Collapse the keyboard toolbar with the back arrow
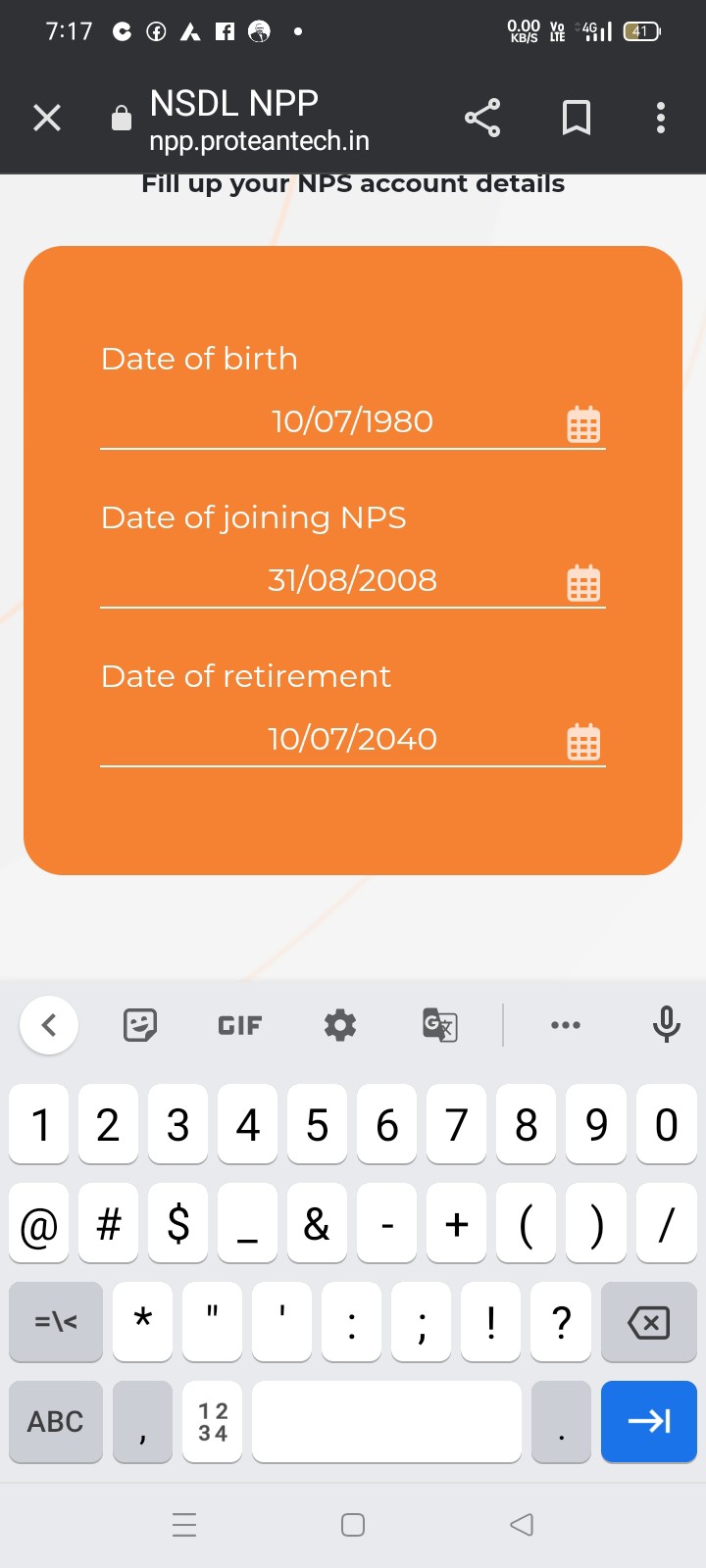706x1568 pixels. pyautogui.click(x=49, y=1025)
